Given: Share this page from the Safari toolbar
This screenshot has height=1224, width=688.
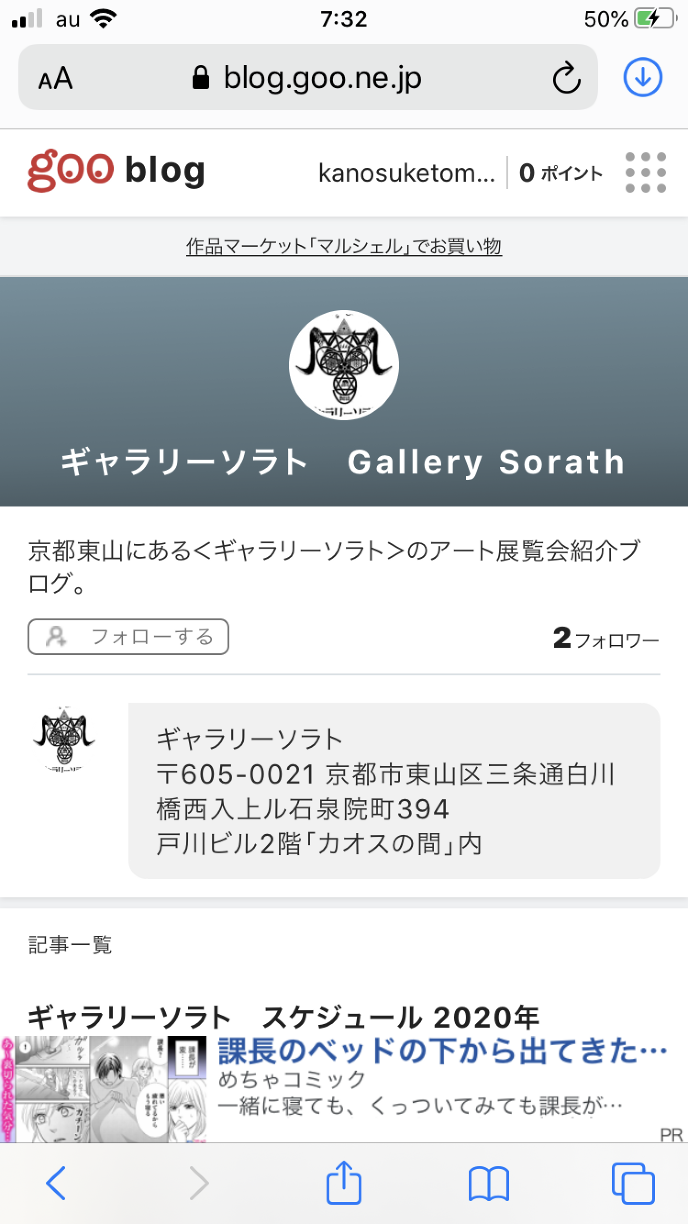Looking at the screenshot, I should pyautogui.click(x=344, y=1183).
